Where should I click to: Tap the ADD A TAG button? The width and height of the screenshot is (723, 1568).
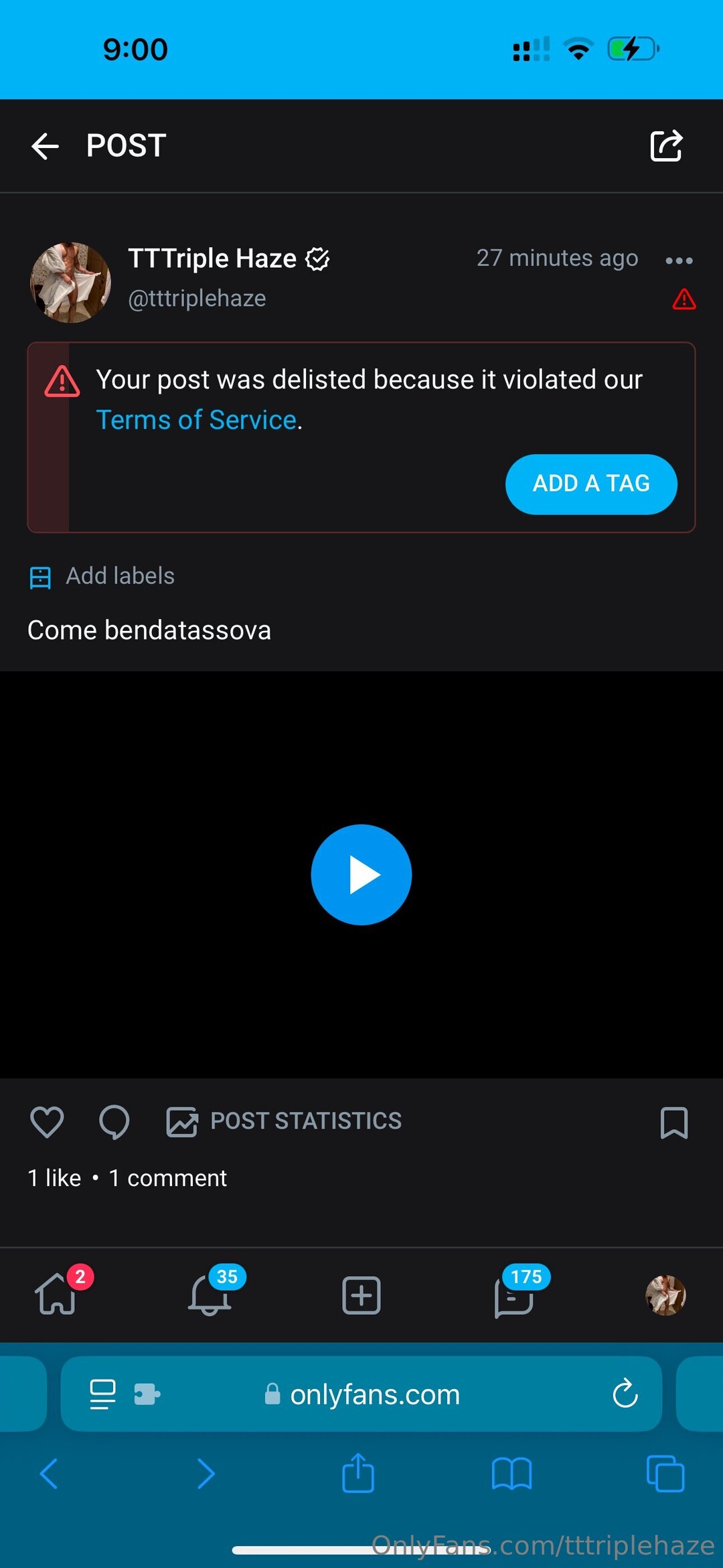pos(590,484)
